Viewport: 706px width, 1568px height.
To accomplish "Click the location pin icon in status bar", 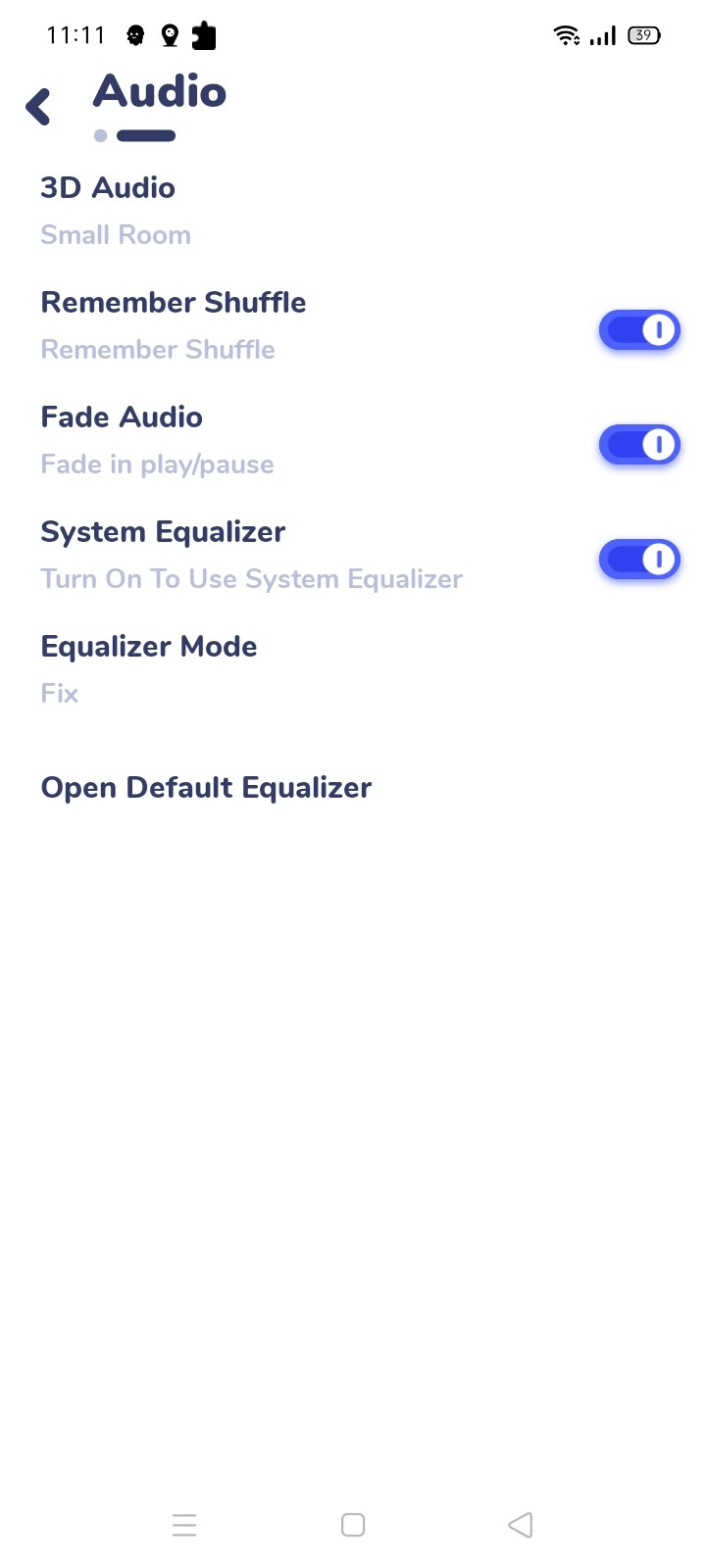I will coord(169,34).
